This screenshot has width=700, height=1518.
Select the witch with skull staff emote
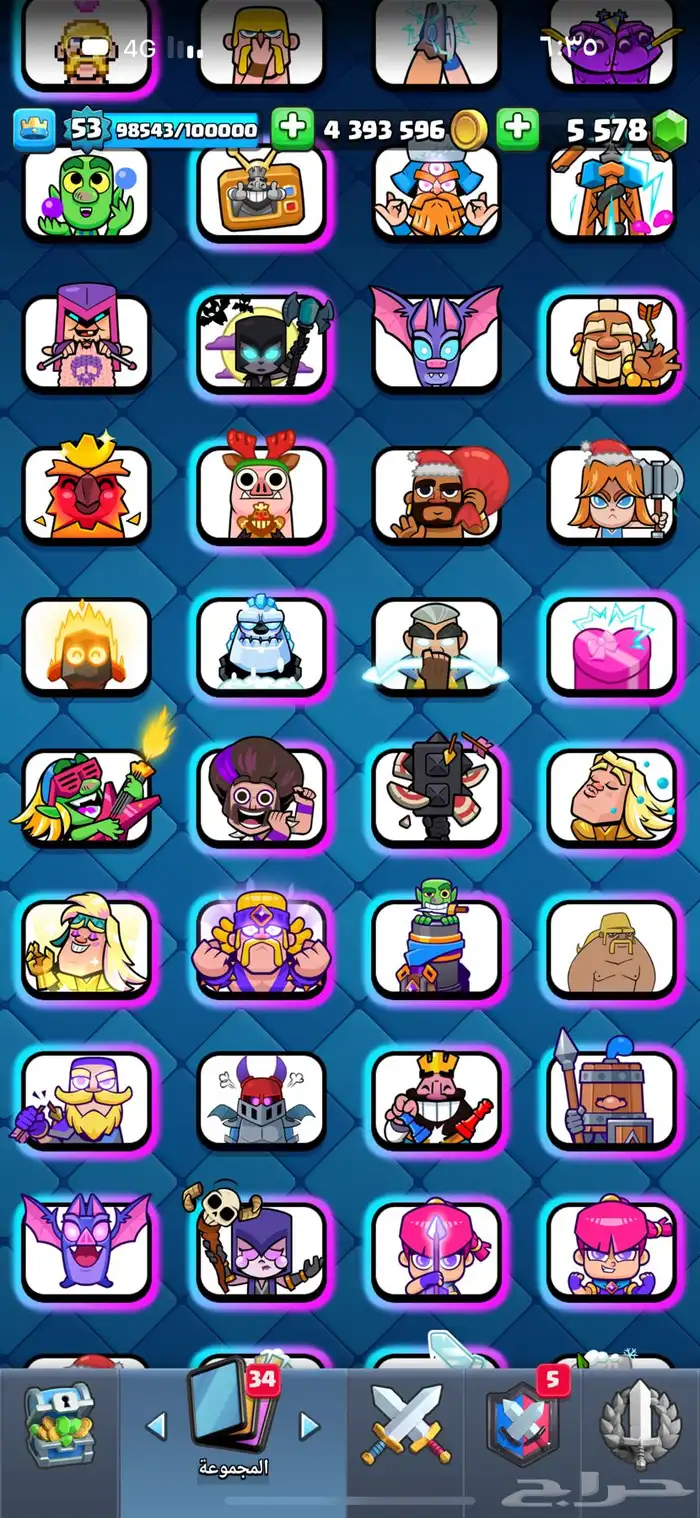pyautogui.click(x=261, y=1250)
